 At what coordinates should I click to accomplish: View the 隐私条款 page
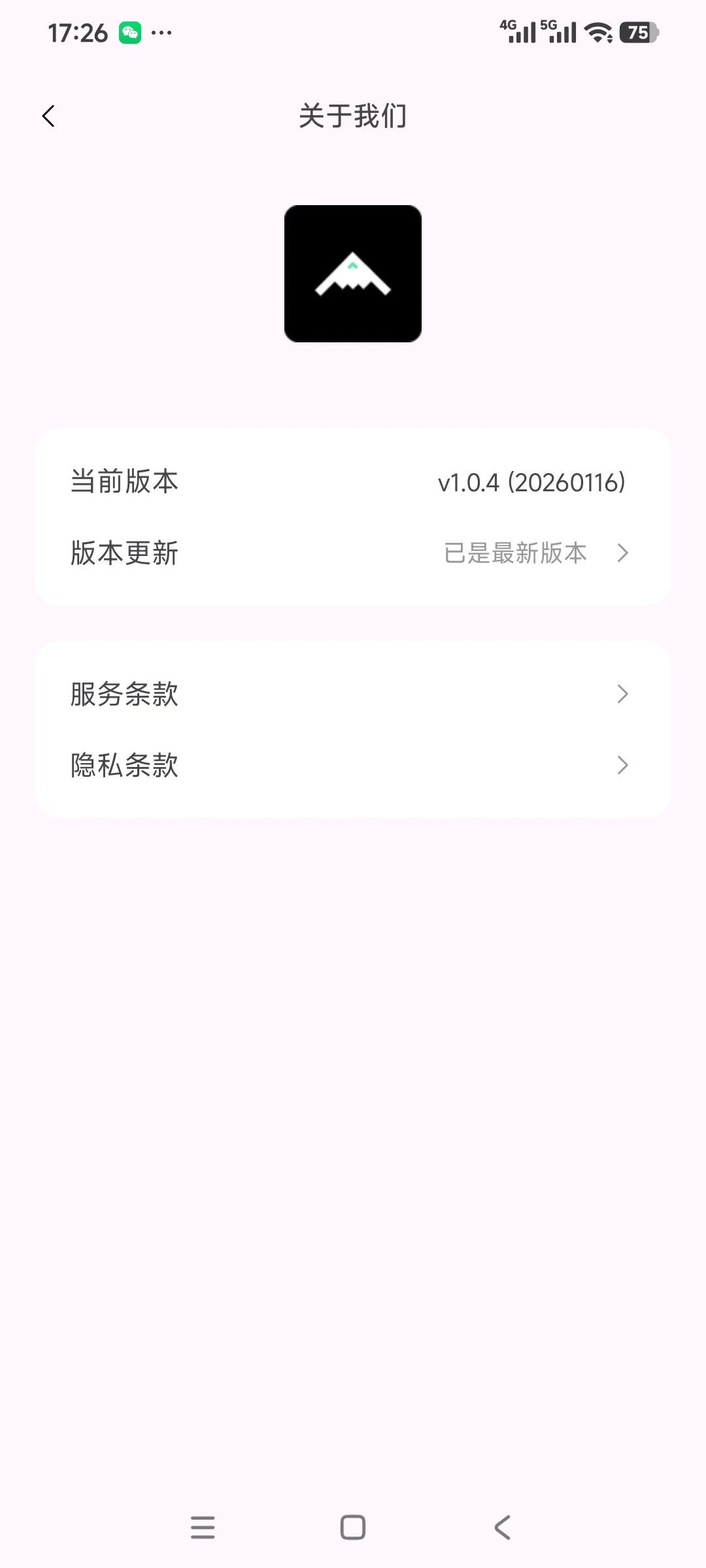353,765
